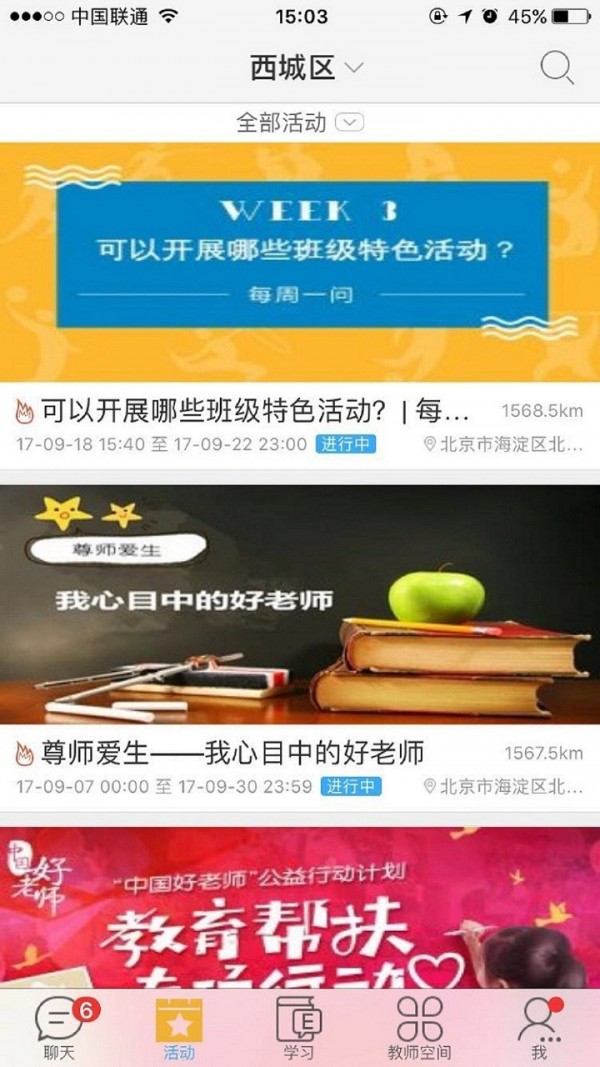The width and height of the screenshot is (600, 1067).
Task: Select the 活动 tab
Action: (179, 1029)
